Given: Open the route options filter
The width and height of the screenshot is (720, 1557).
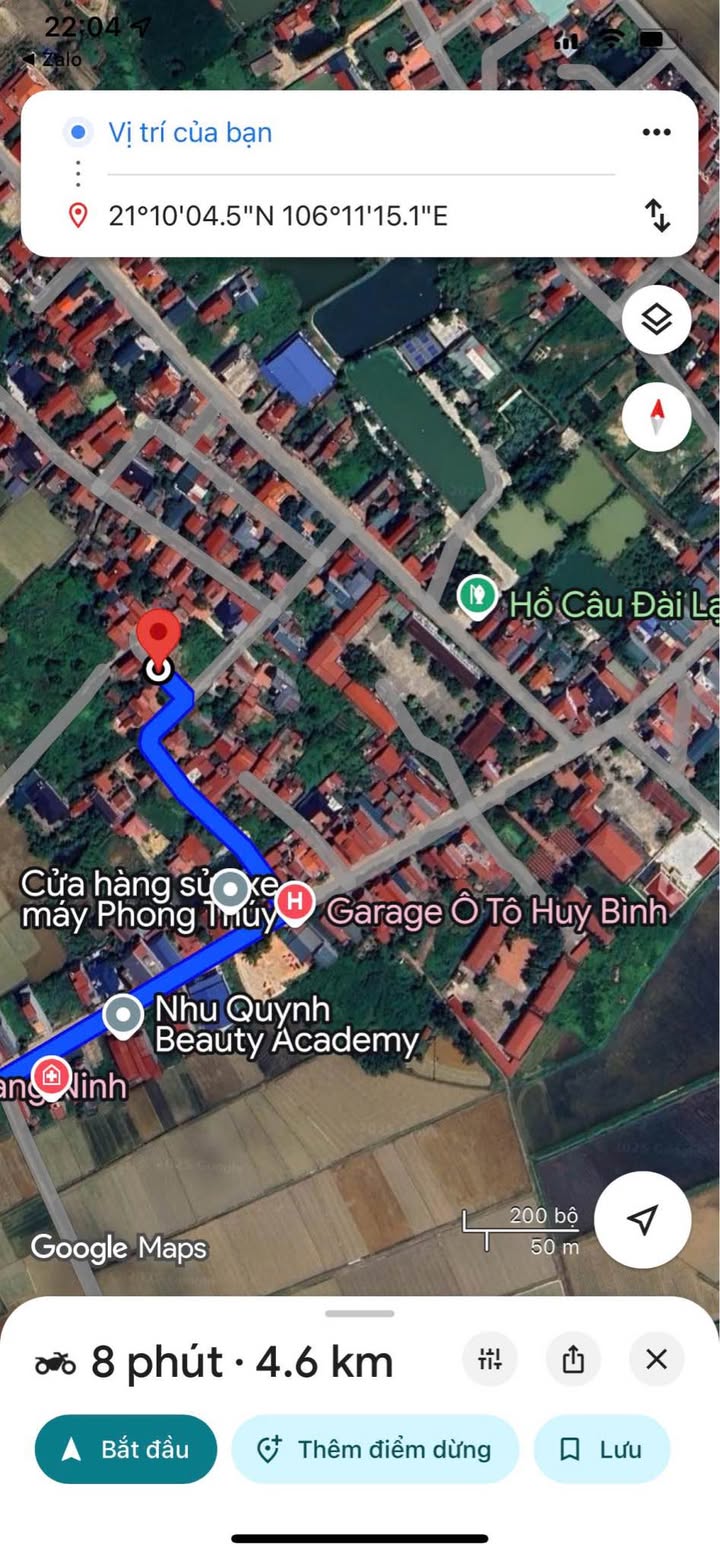Looking at the screenshot, I should tap(490, 1359).
